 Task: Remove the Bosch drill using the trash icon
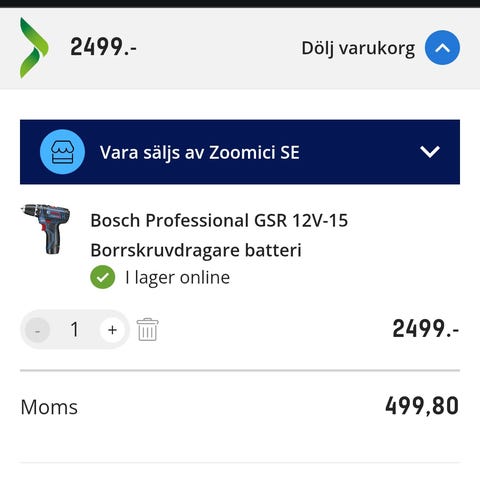[148, 329]
